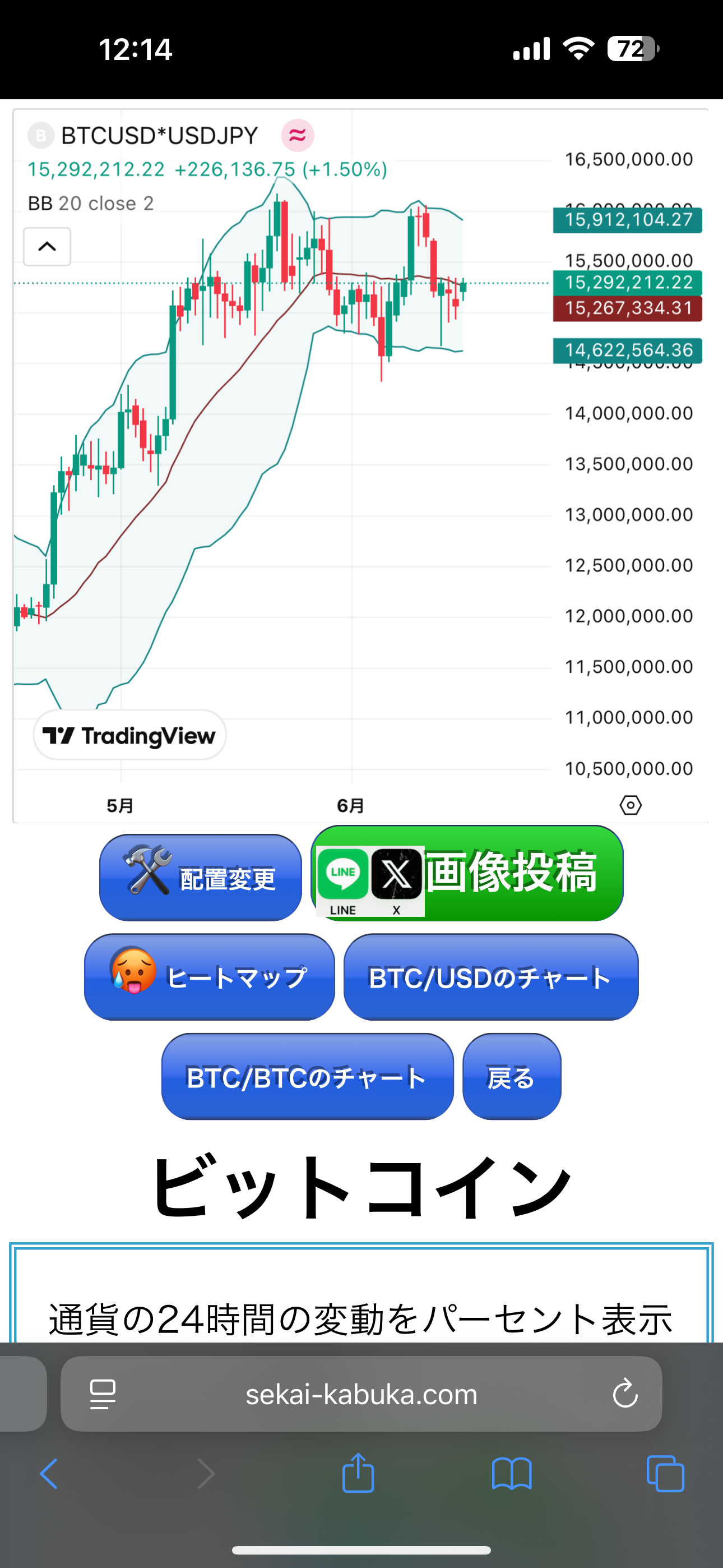Tap the 画像投稿 green button
This screenshot has width=723, height=1568.
pos(467,873)
